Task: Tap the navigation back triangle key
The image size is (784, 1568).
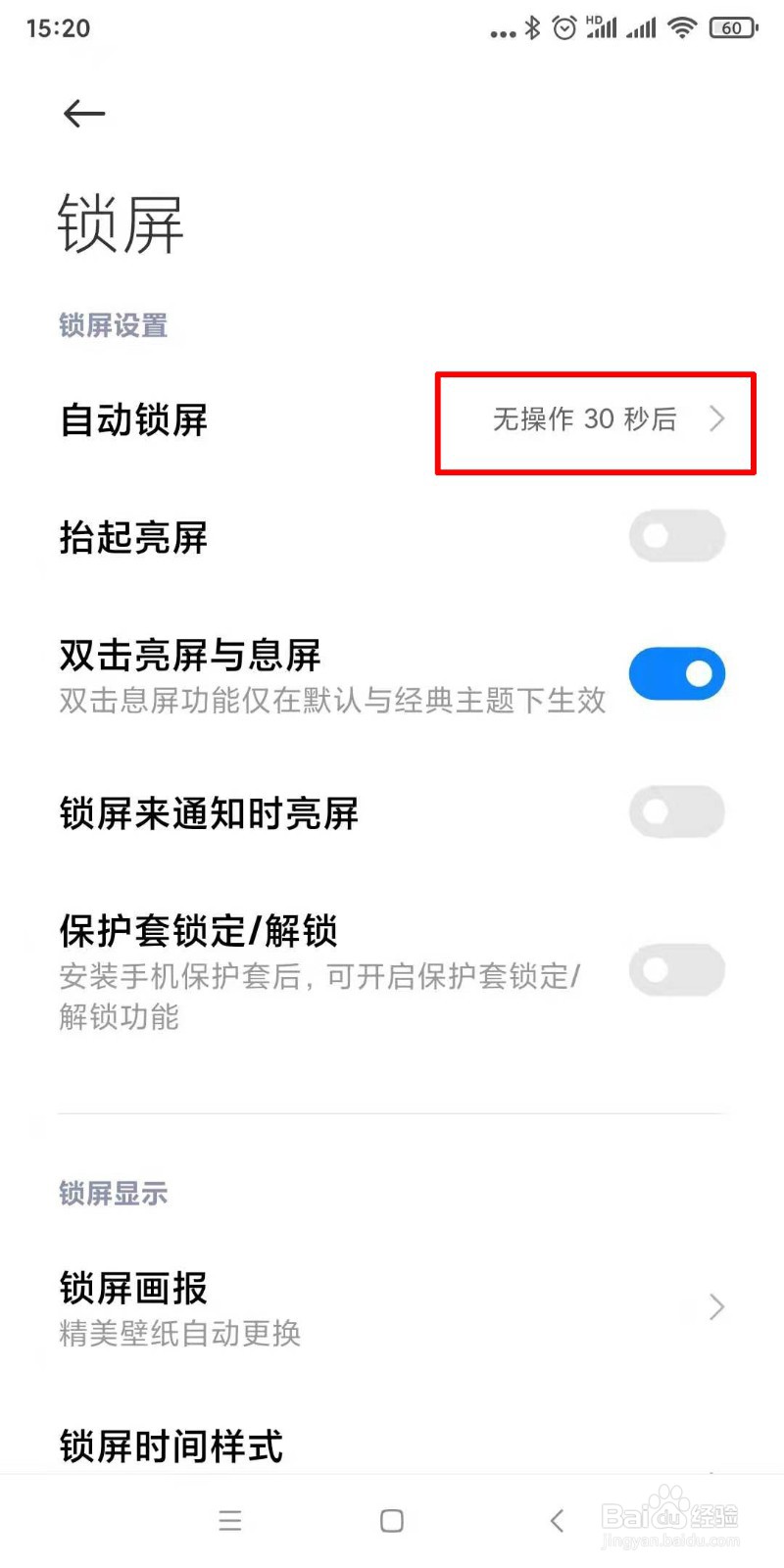Action: click(556, 1521)
